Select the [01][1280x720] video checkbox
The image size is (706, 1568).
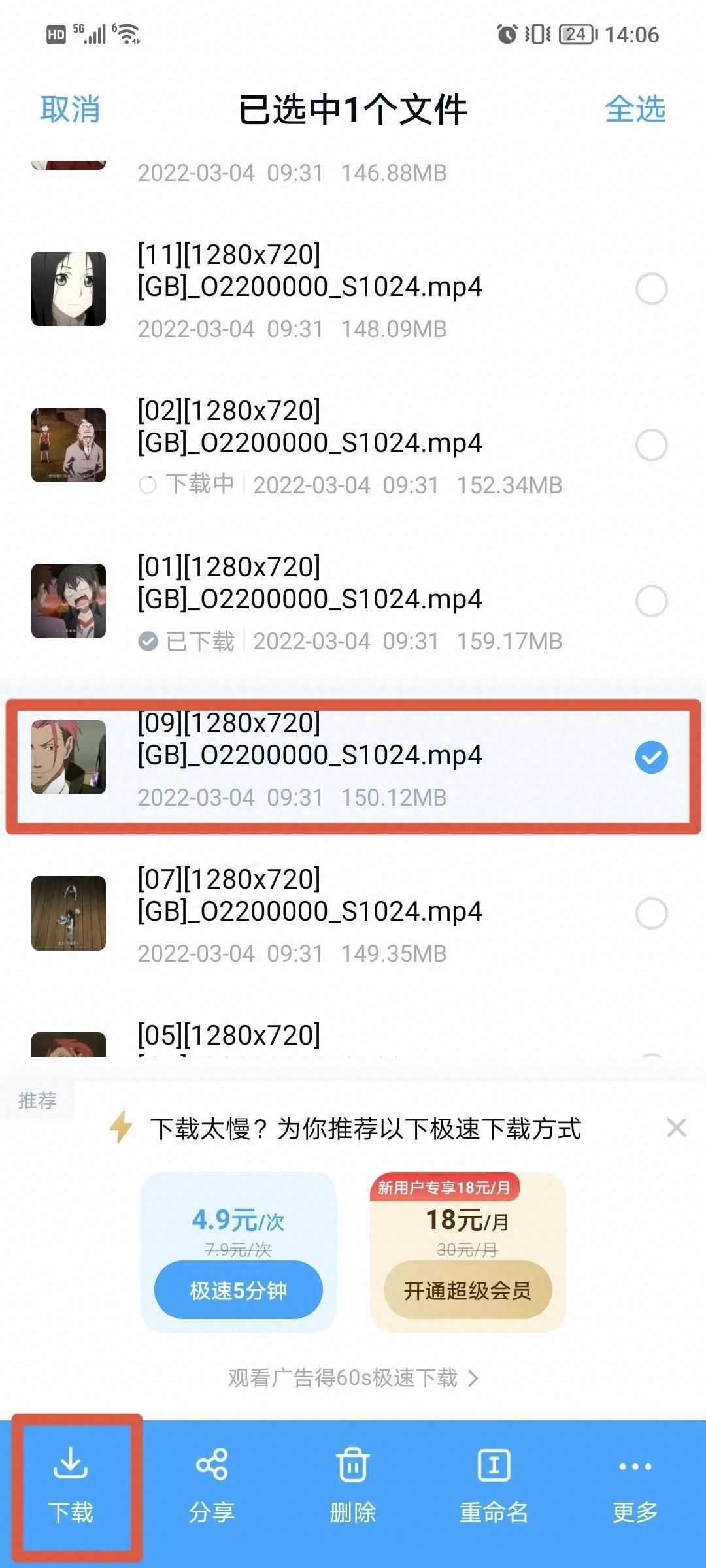coord(651,601)
